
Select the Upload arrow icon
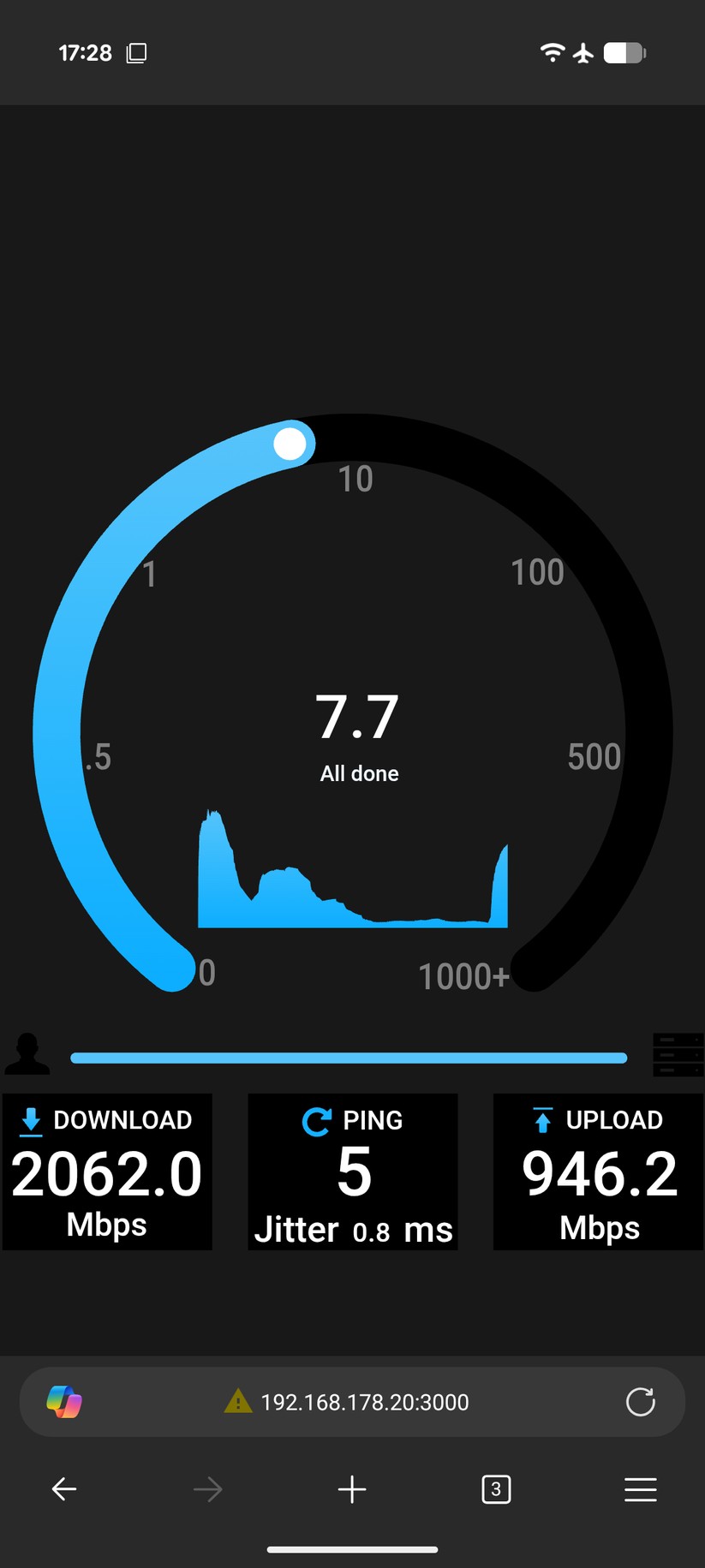coord(543,1121)
